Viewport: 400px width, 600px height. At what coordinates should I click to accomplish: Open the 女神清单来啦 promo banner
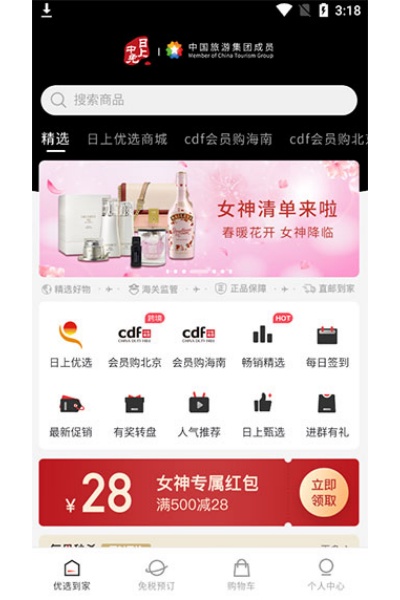click(199, 219)
